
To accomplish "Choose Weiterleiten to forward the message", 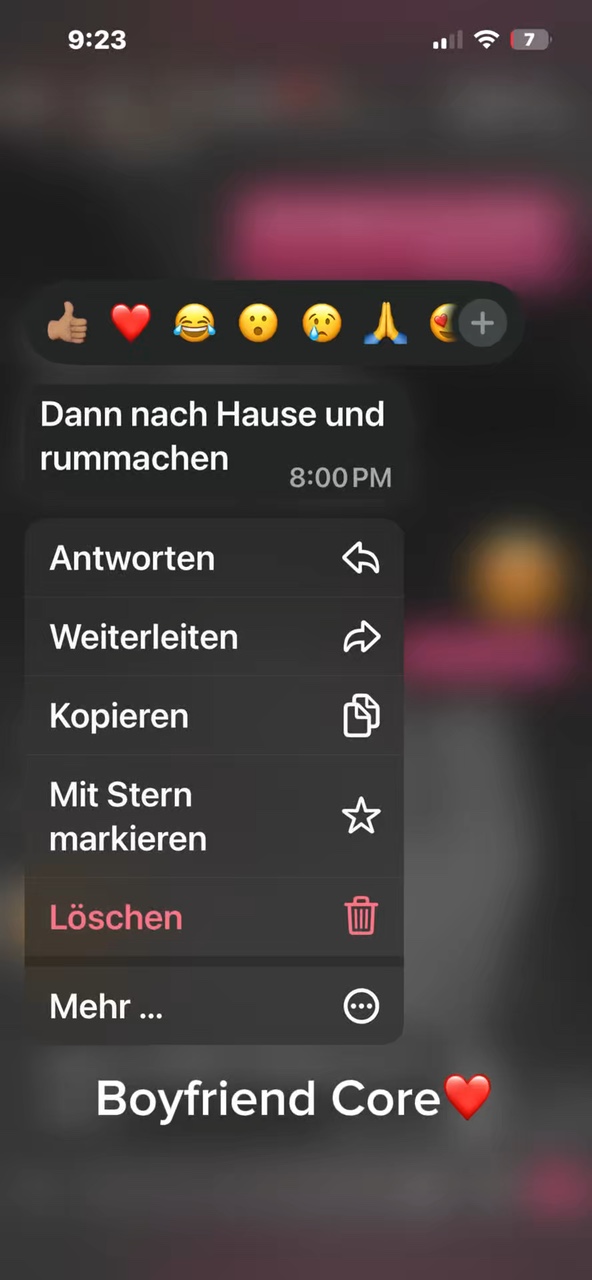I will [214, 637].
